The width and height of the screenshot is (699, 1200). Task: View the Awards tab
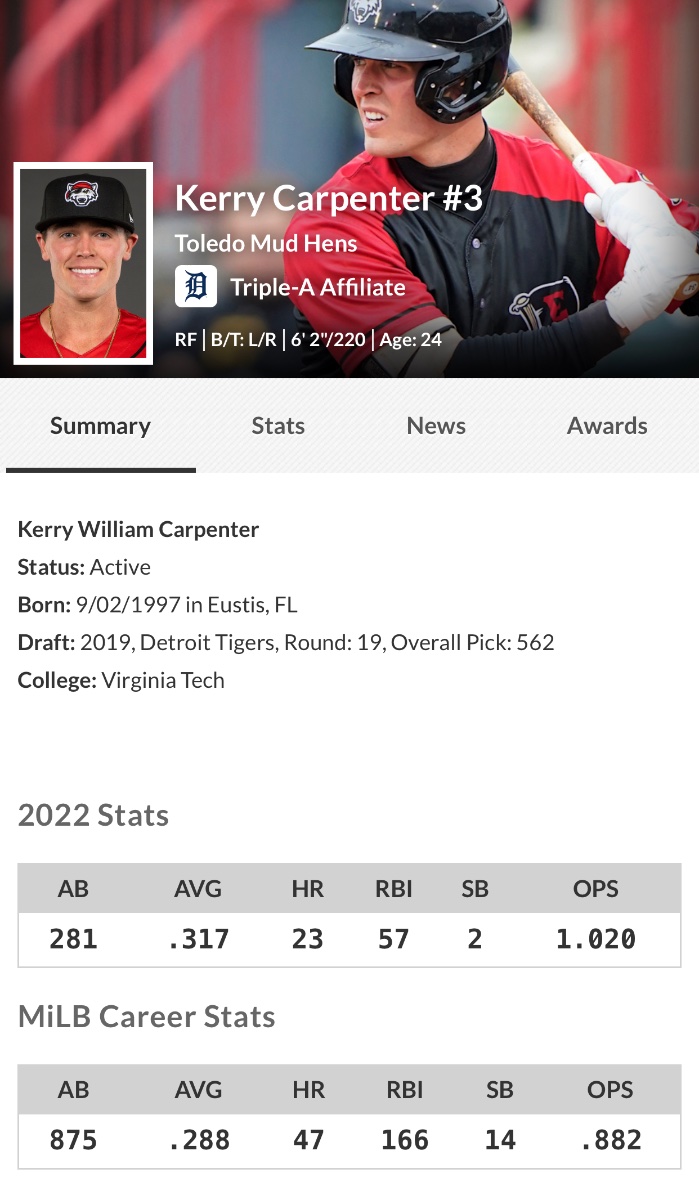pos(607,426)
